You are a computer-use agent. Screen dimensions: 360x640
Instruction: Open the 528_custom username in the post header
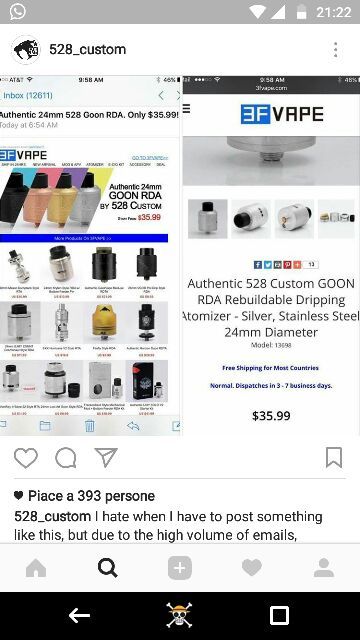[87, 49]
